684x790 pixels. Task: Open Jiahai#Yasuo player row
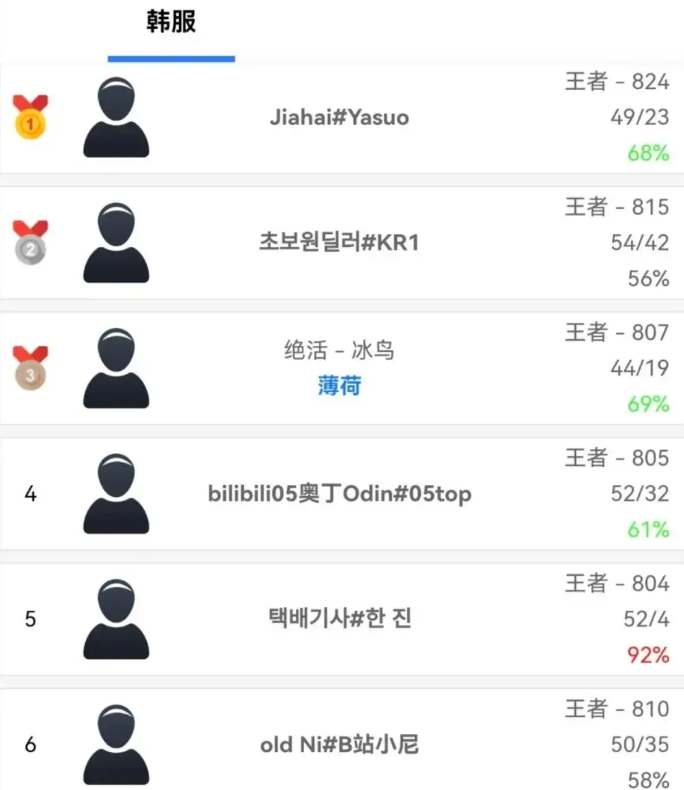[x=339, y=118]
